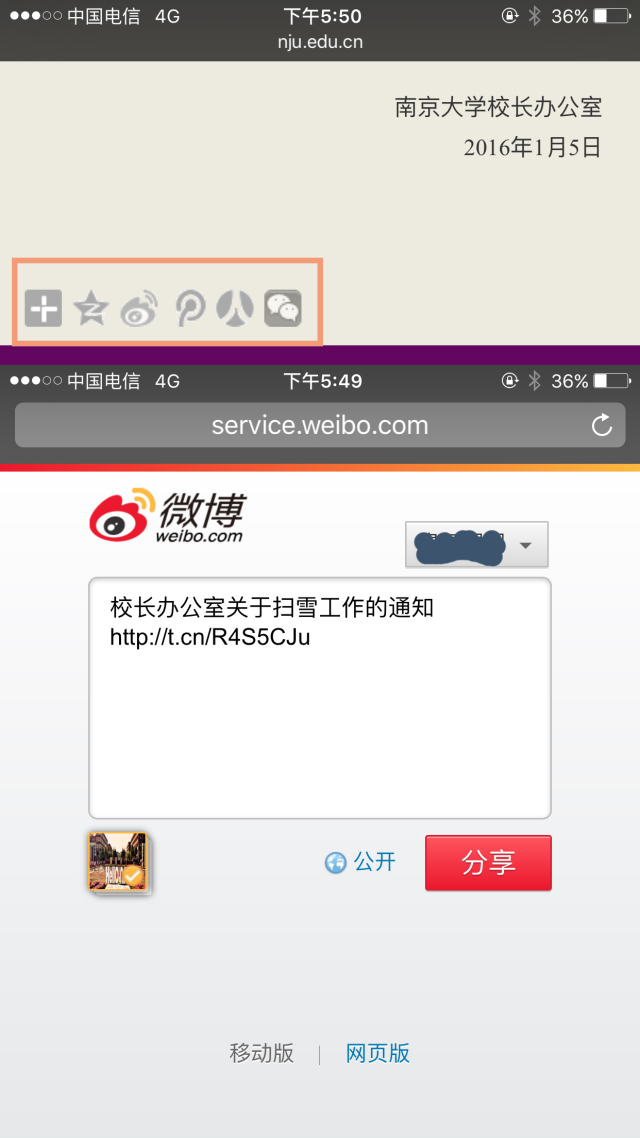Edit the share text box
This screenshot has height=1138, width=640.
point(320,698)
